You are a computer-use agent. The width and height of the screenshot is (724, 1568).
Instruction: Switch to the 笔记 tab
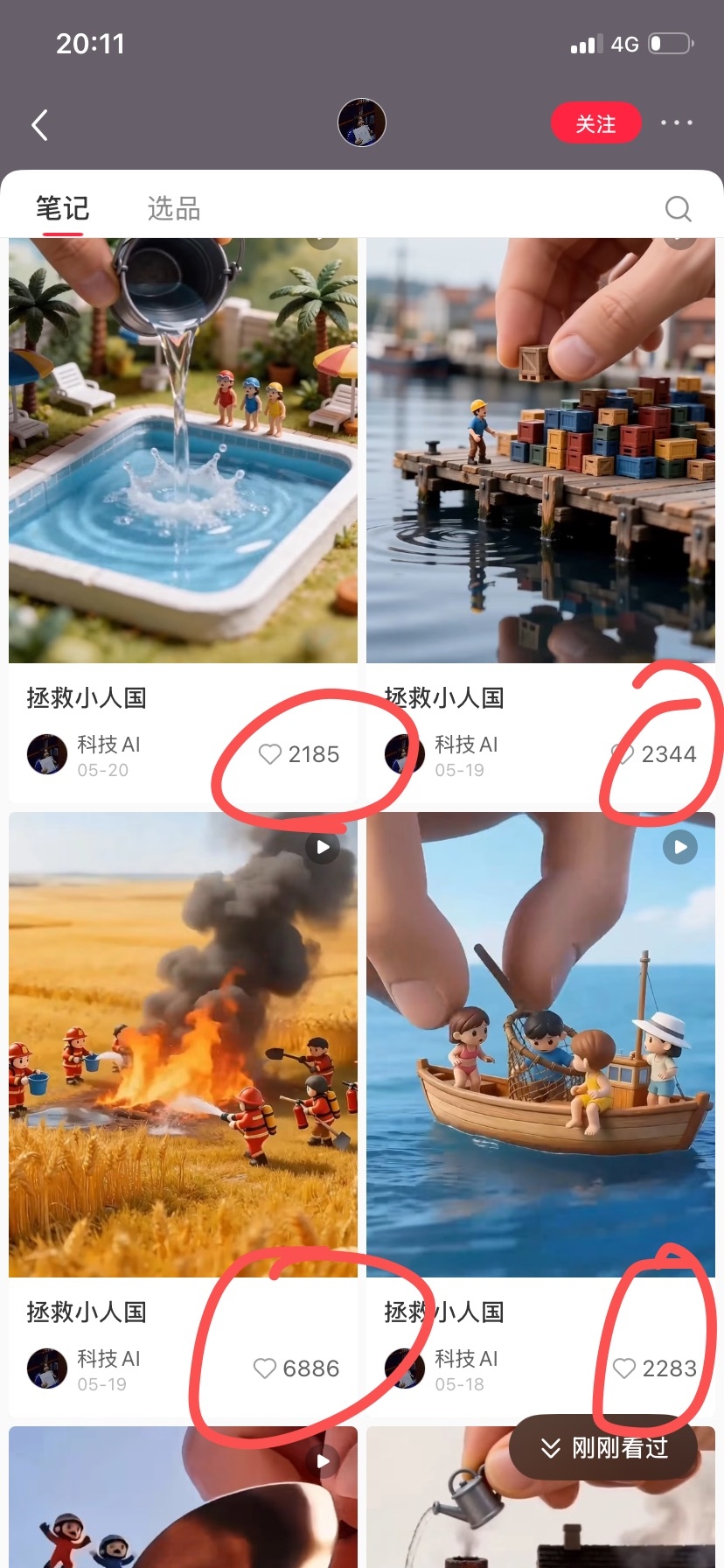pyautogui.click(x=62, y=208)
